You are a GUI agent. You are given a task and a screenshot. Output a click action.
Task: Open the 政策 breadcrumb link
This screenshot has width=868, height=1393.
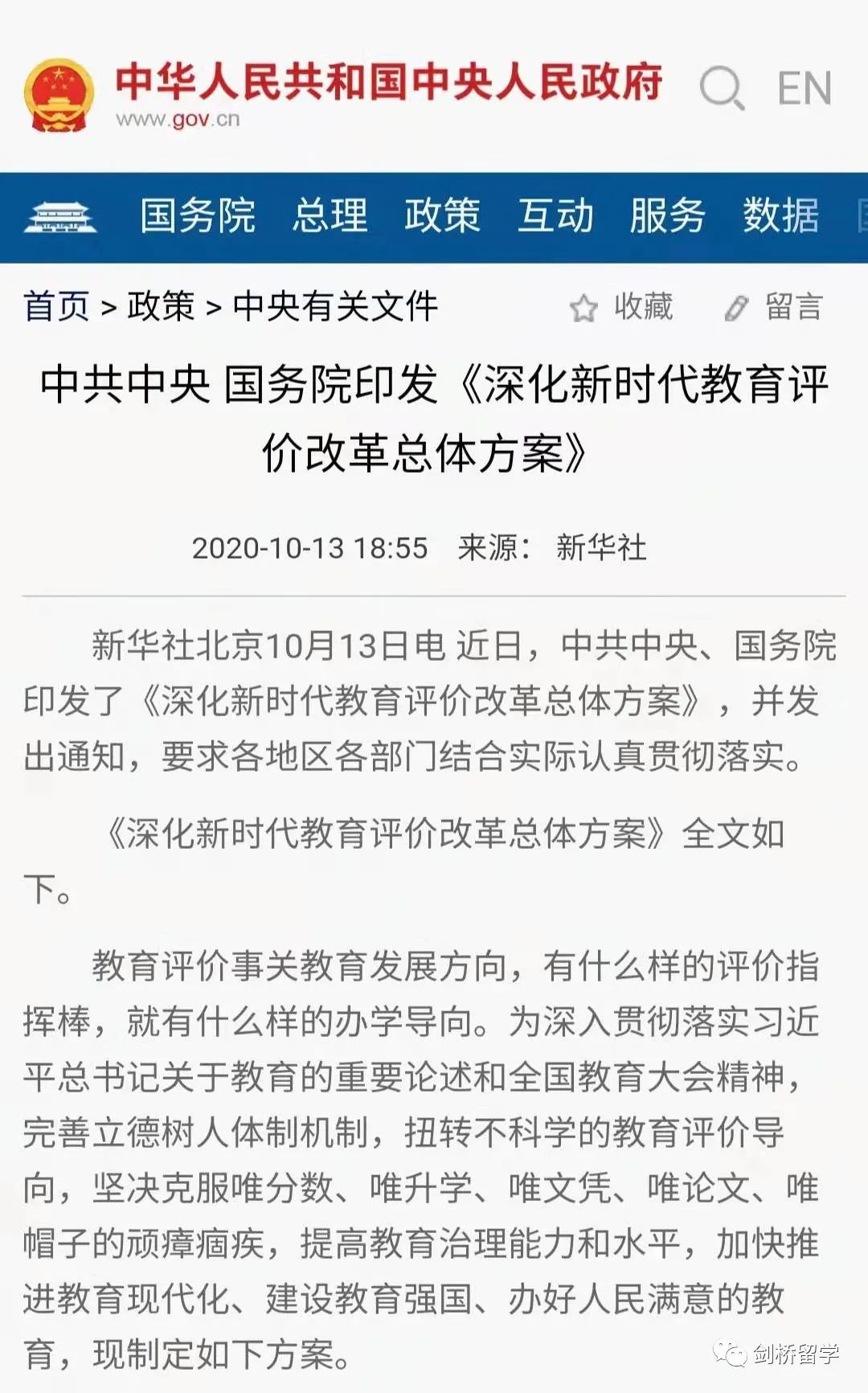pos(161,306)
